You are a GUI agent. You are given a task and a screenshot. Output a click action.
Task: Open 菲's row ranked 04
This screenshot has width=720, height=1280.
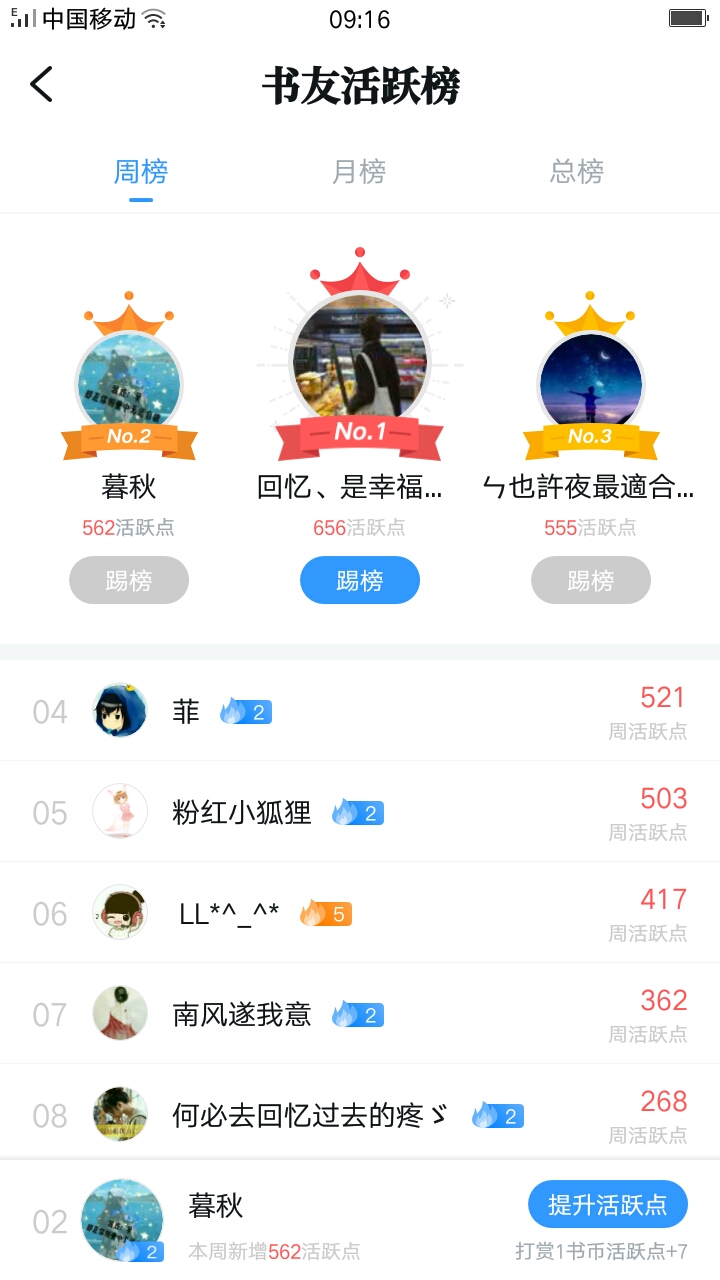tap(360, 711)
